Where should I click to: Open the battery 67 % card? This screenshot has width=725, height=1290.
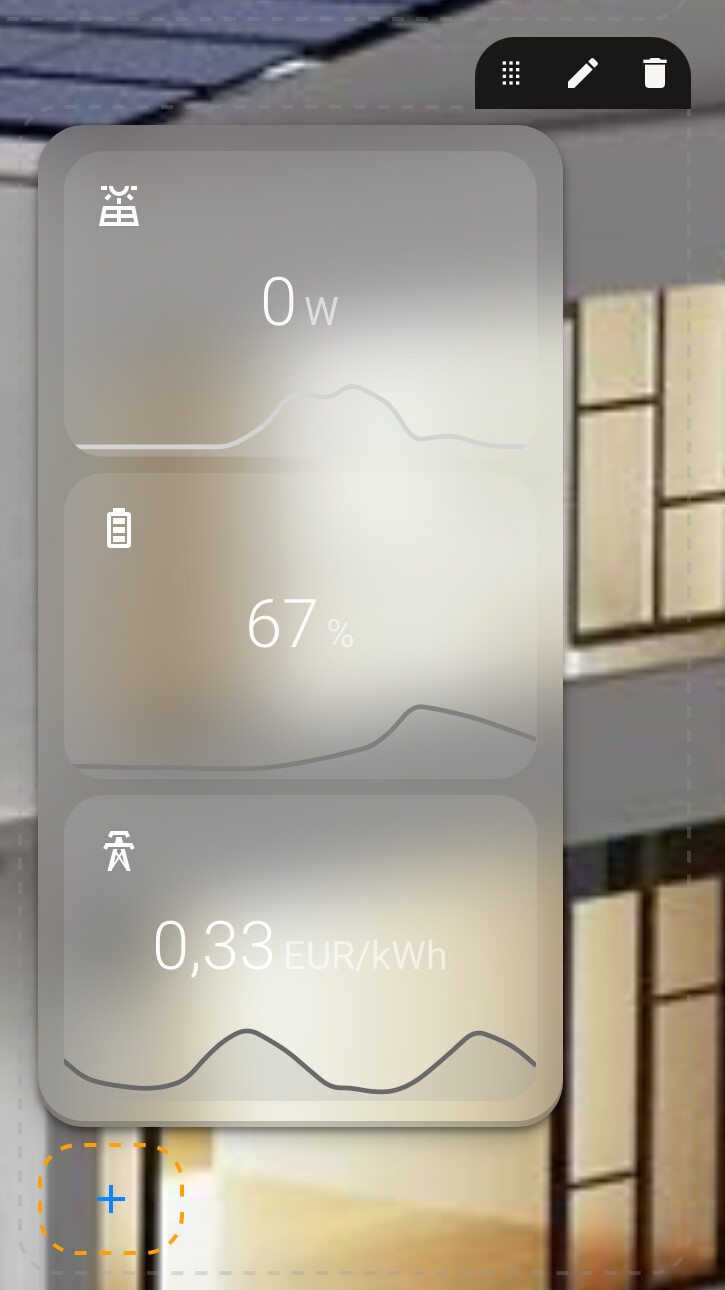(x=301, y=626)
